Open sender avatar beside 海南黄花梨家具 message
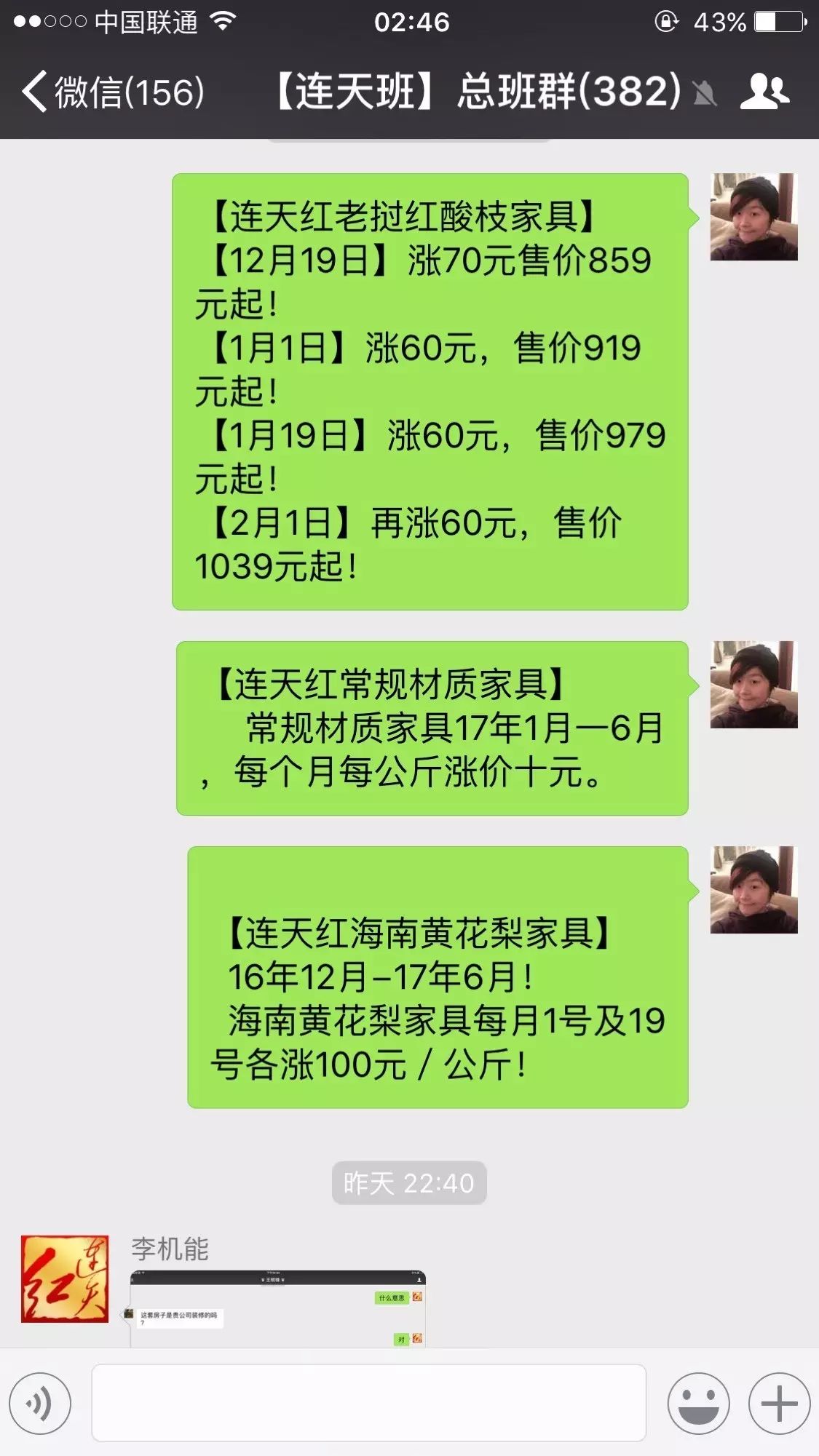Image resolution: width=819 pixels, height=1456 pixels. [x=753, y=890]
